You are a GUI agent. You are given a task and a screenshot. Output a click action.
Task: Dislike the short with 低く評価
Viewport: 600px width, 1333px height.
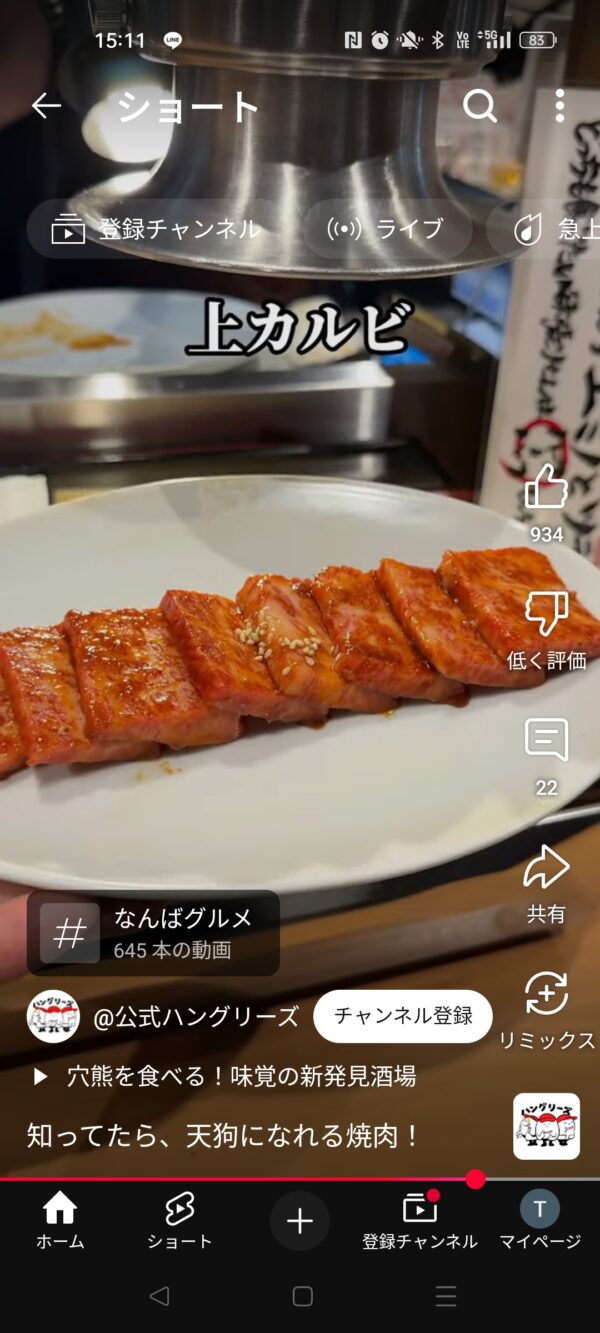pos(546,616)
